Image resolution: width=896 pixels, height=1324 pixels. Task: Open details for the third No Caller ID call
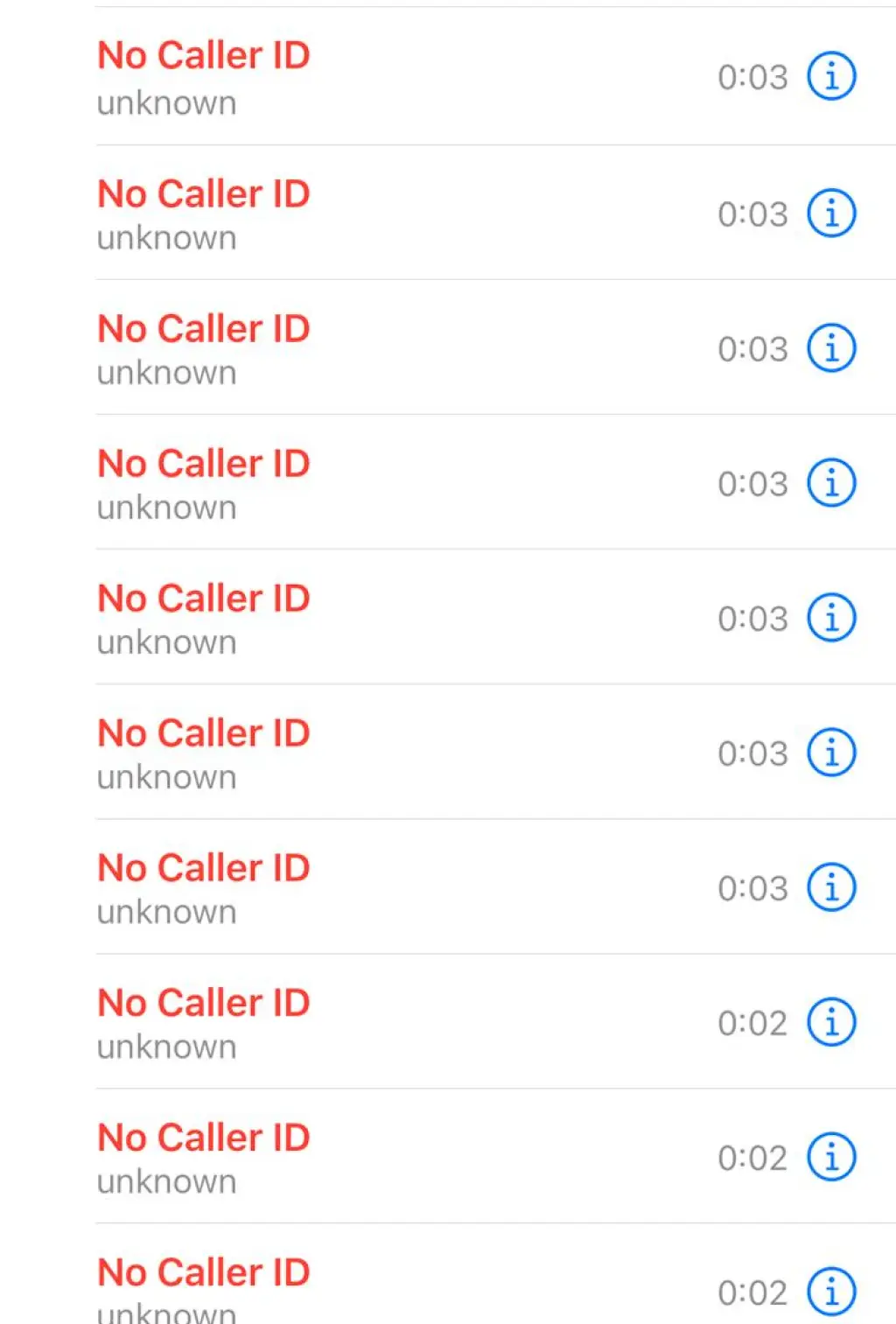[x=829, y=346]
